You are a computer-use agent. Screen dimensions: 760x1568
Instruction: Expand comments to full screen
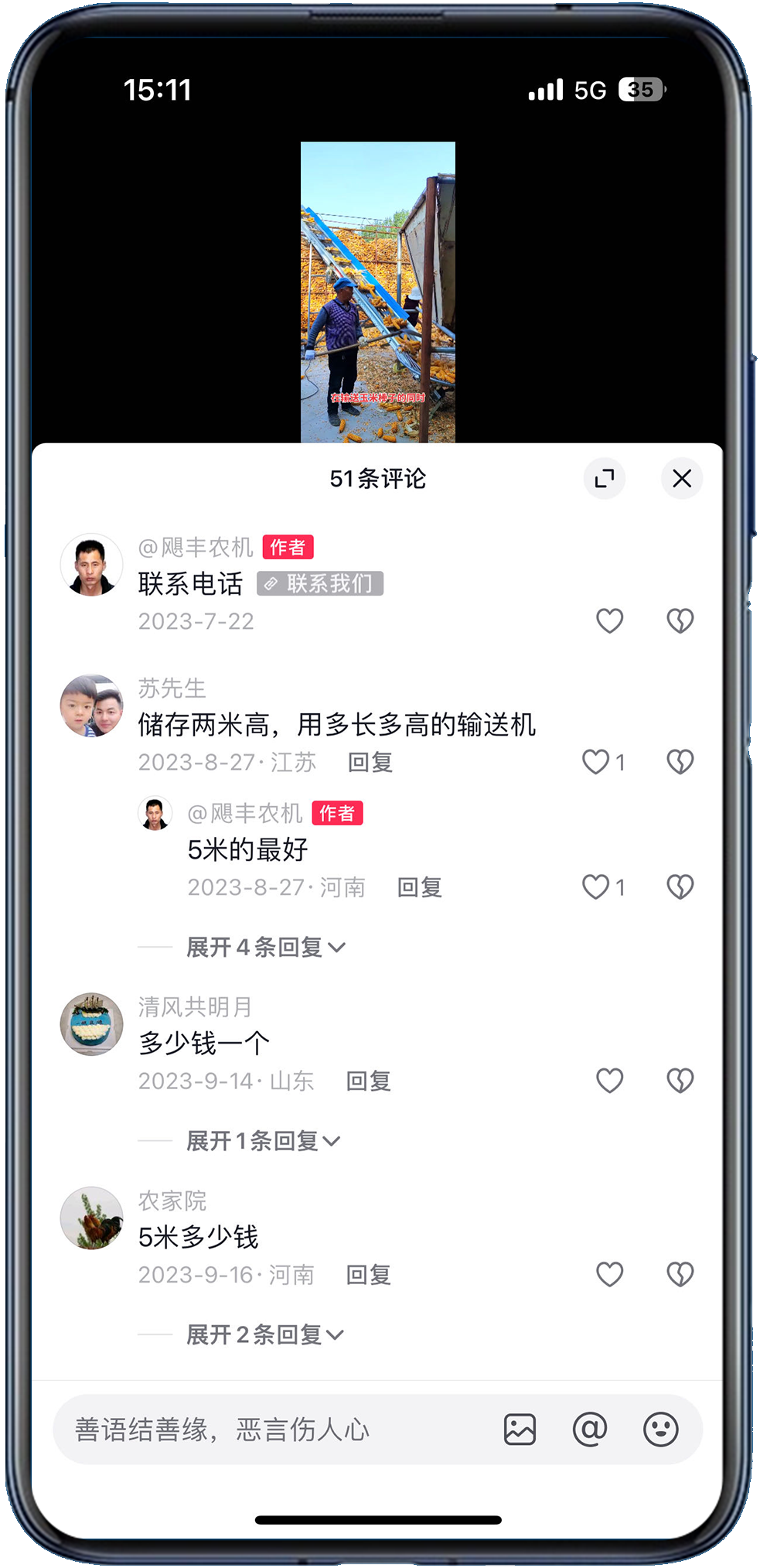click(x=604, y=479)
